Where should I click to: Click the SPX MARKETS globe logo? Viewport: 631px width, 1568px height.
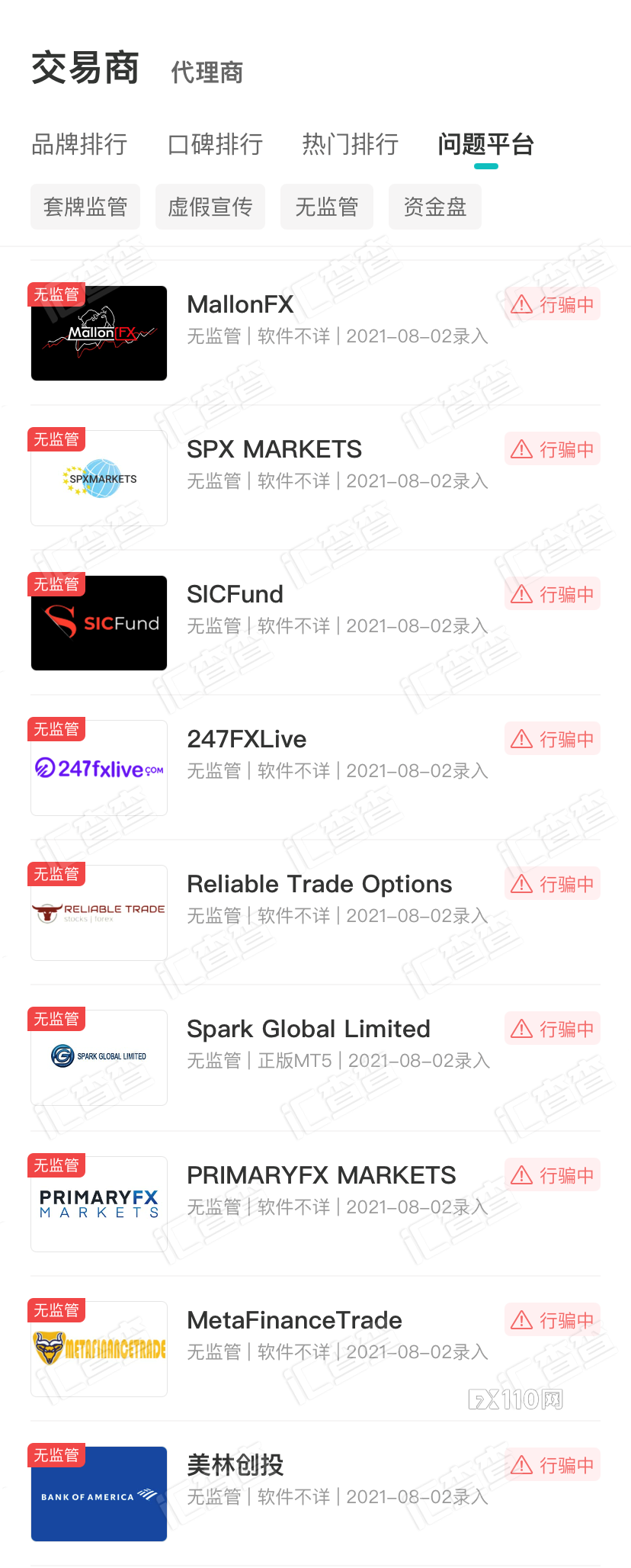click(x=98, y=477)
